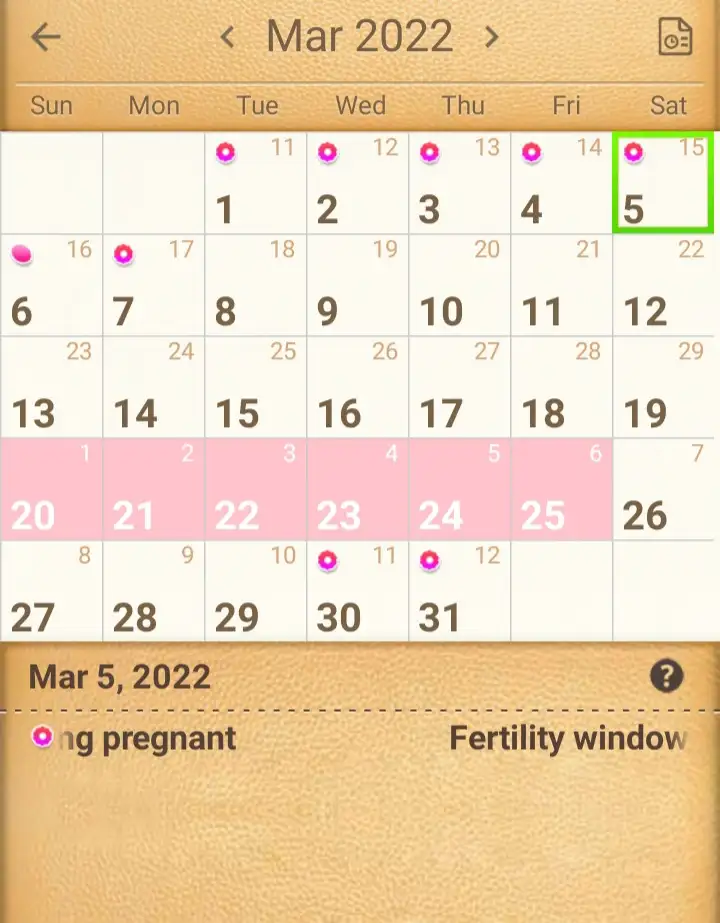
Task: Go to the previous month
Action: [228, 38]
